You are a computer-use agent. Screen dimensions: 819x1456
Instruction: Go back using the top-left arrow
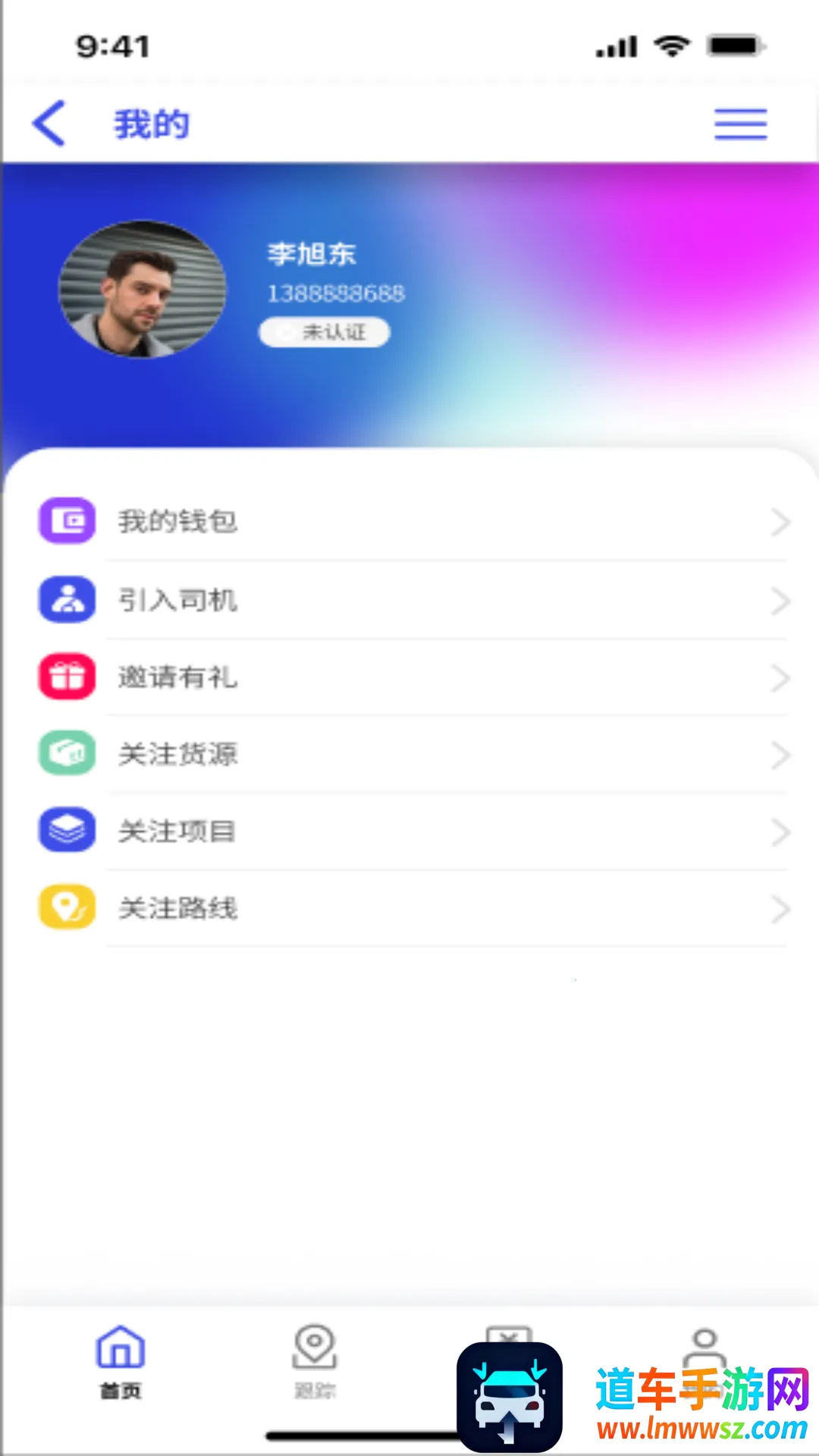click(49, 124)
